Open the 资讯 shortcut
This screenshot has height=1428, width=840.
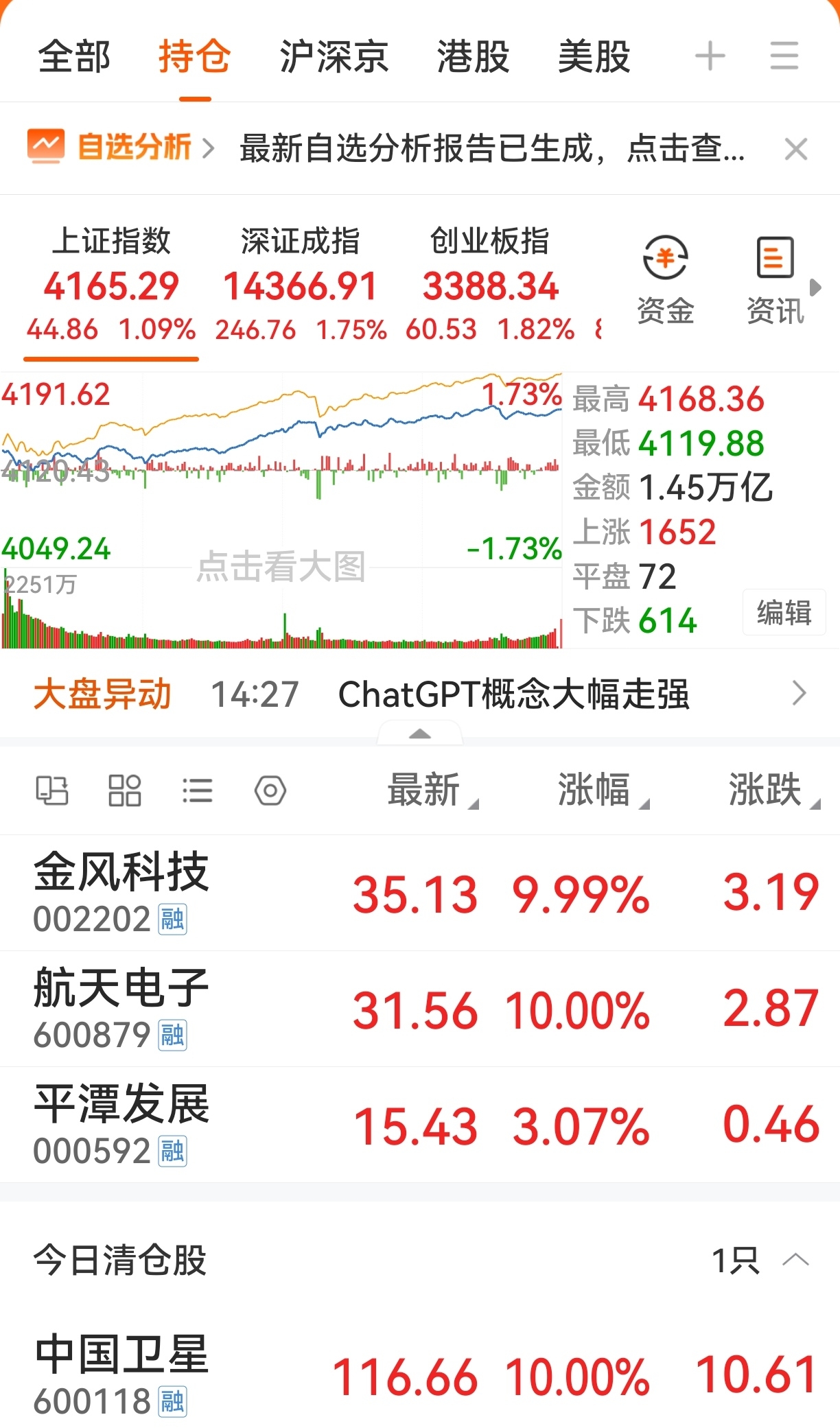[775, 280]
